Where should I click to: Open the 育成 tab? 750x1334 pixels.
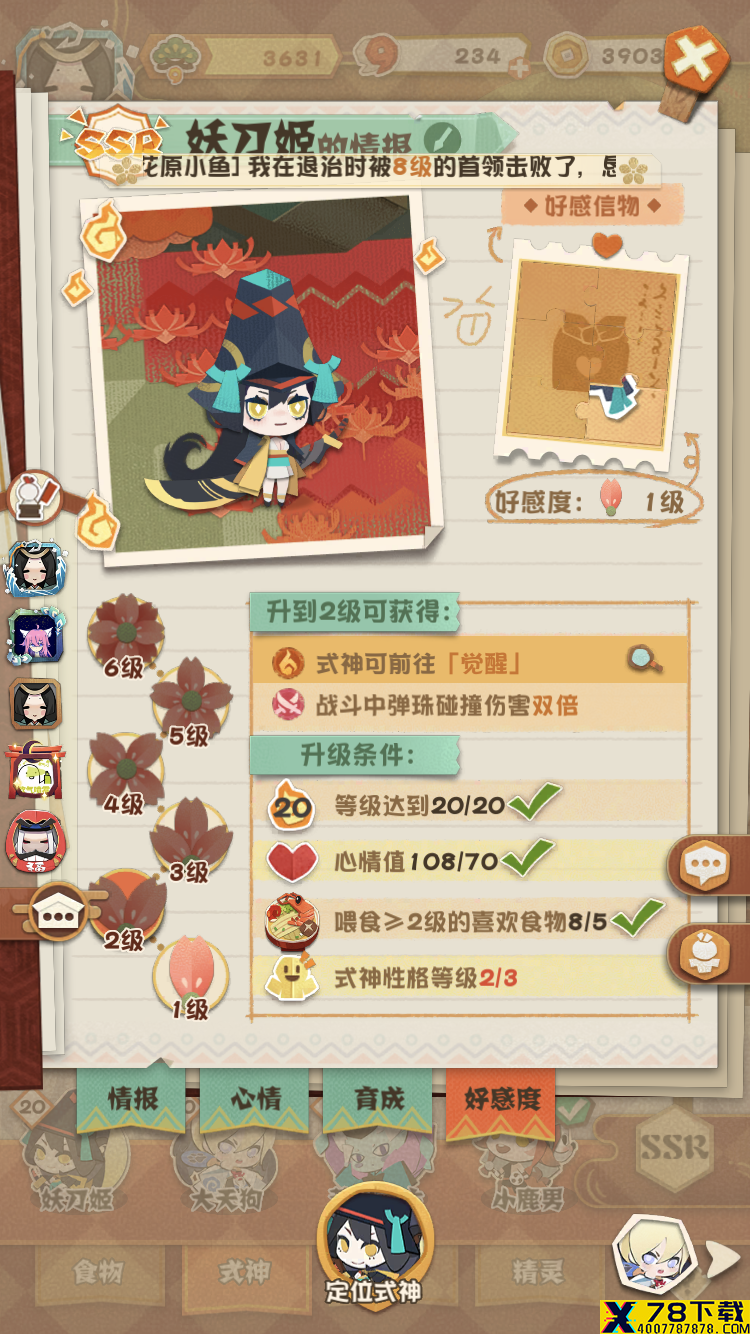click(x=379, y=1098)
